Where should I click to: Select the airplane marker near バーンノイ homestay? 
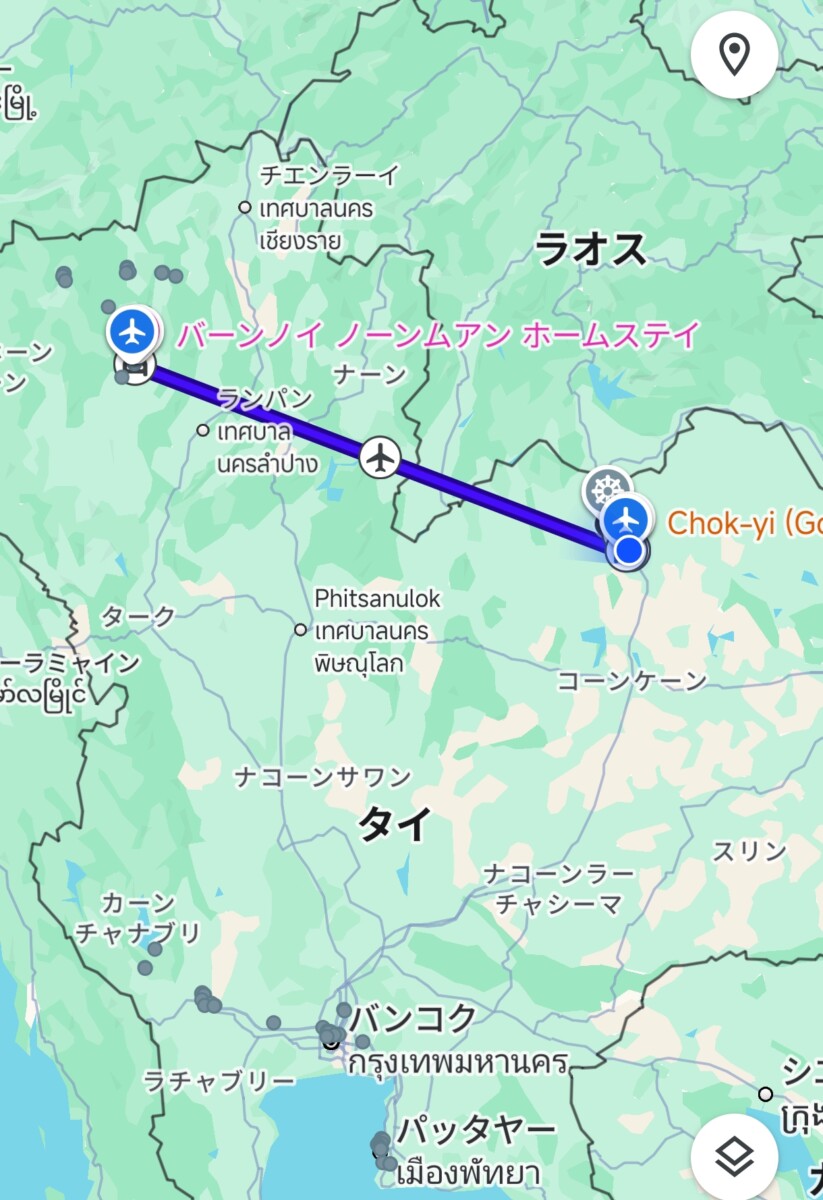point(134,330)
